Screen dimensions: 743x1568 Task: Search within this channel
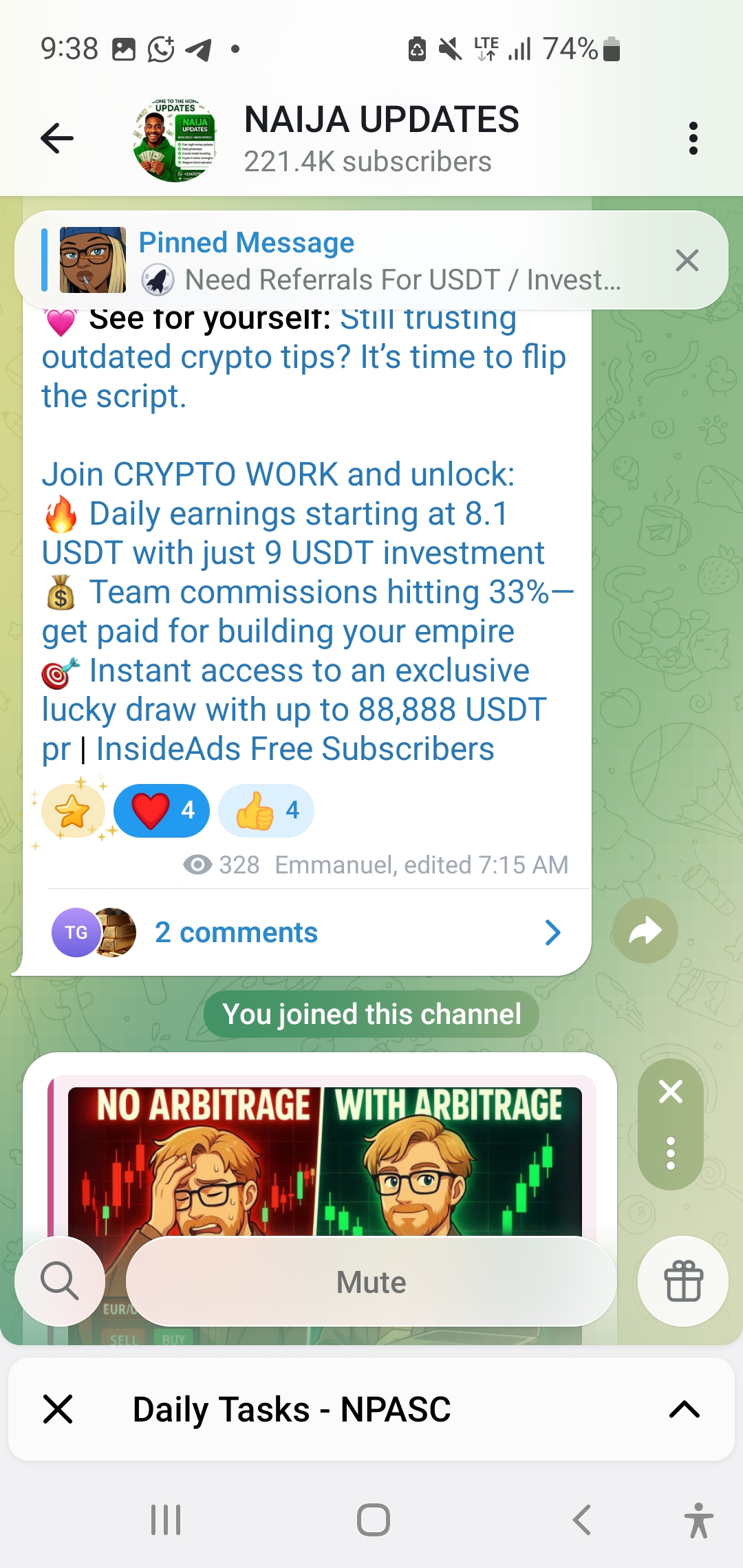coord(60,1281)
